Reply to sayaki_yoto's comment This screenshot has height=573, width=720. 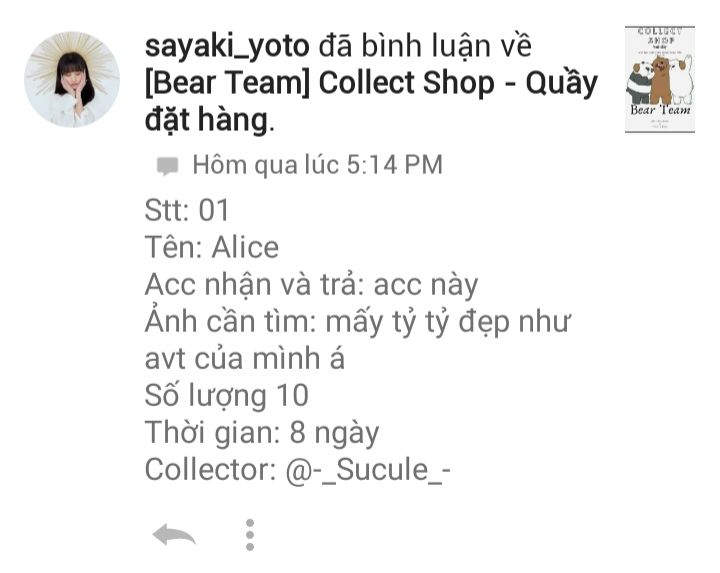tap(173, 535)
